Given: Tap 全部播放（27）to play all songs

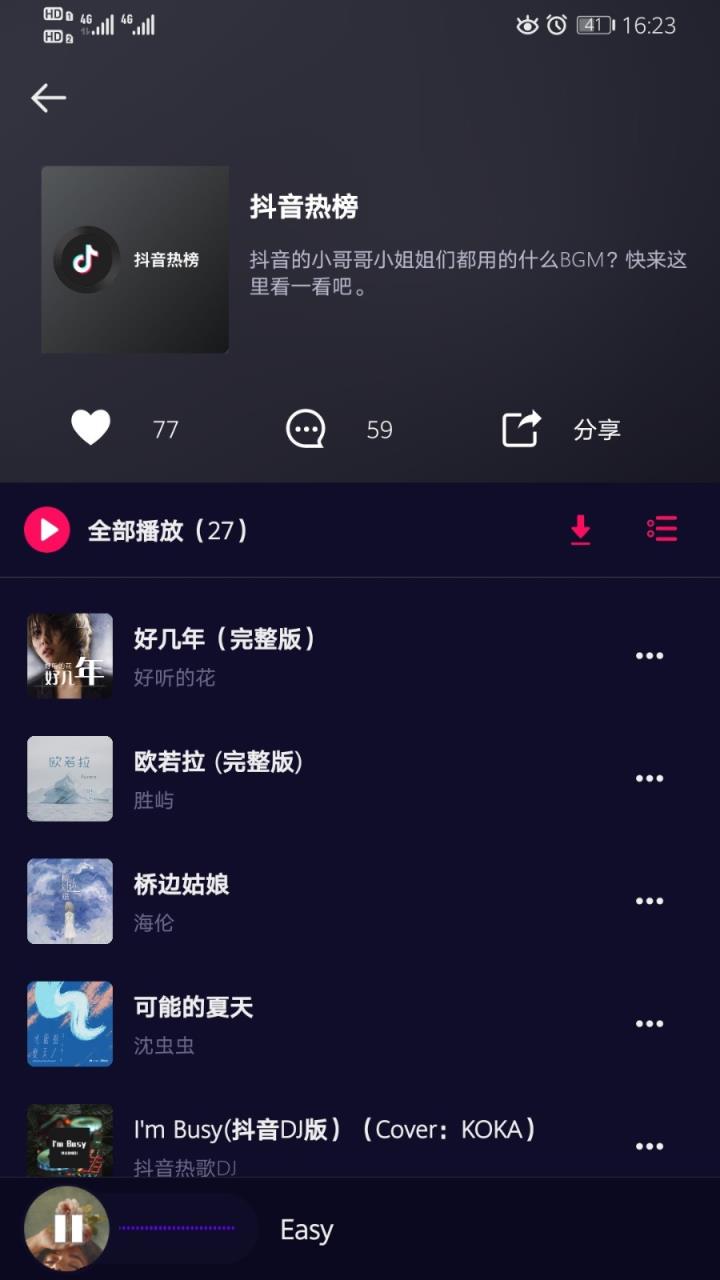Looking at the screenshot, I should click(168, 530).
